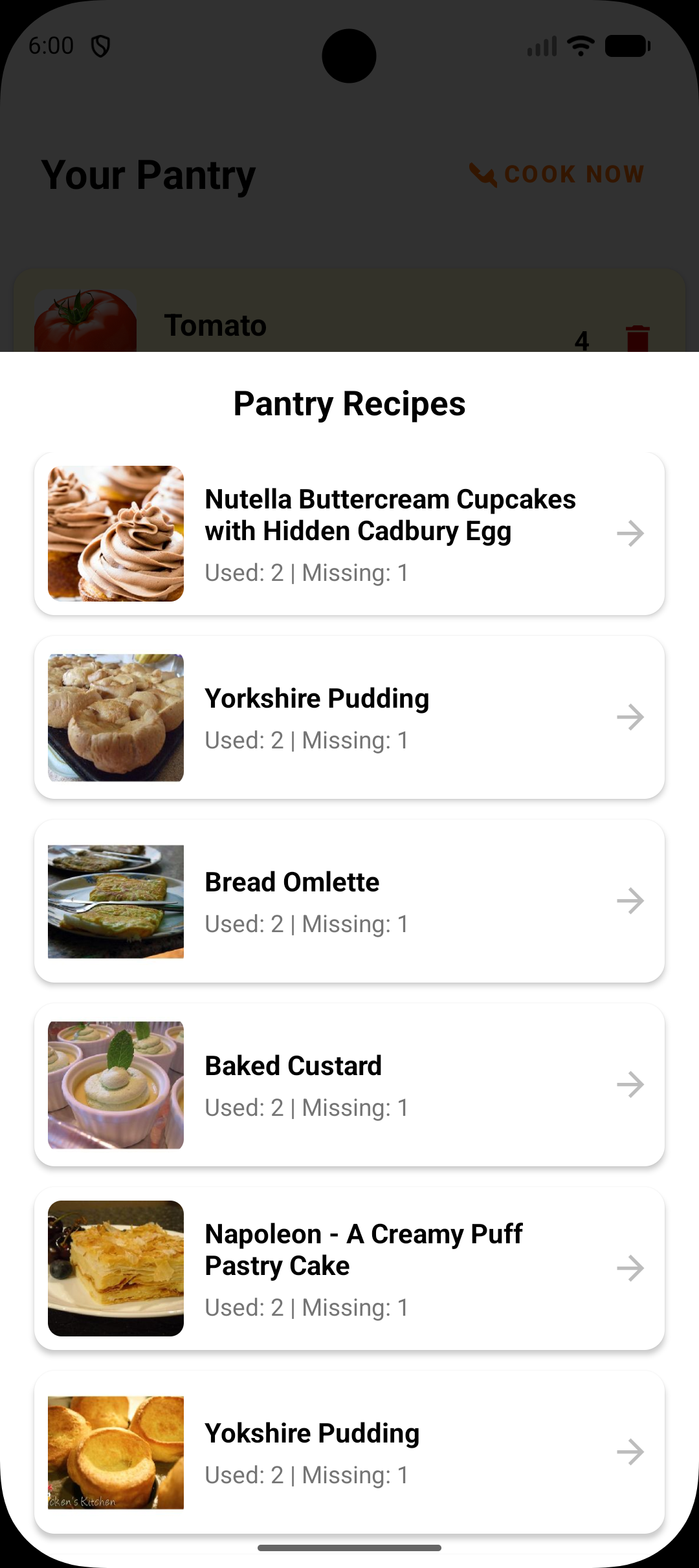View the Yorkshire Pudding recipe
699x1568 pixels.
point(349,717)
